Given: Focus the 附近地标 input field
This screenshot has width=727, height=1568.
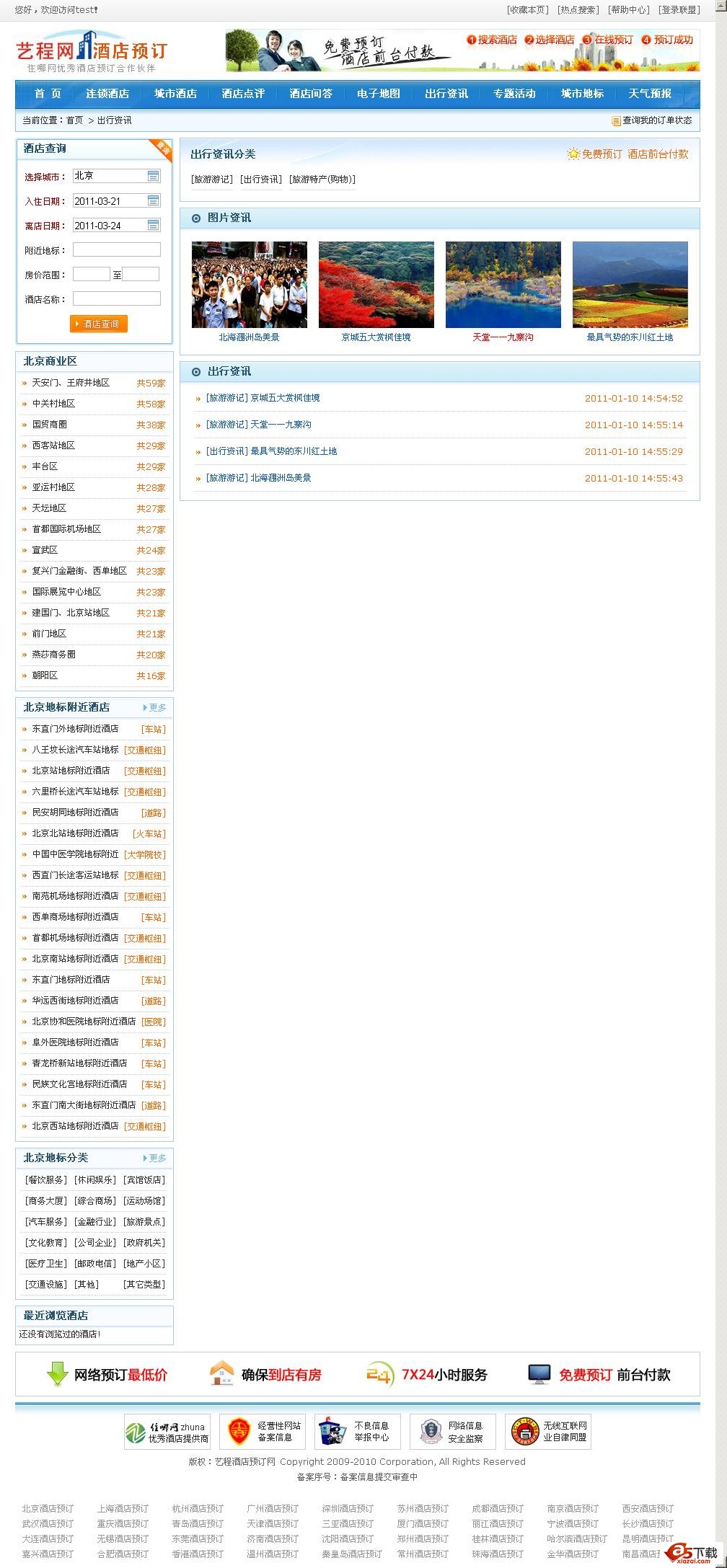Looking at the screenshot, I should point(116,250).
